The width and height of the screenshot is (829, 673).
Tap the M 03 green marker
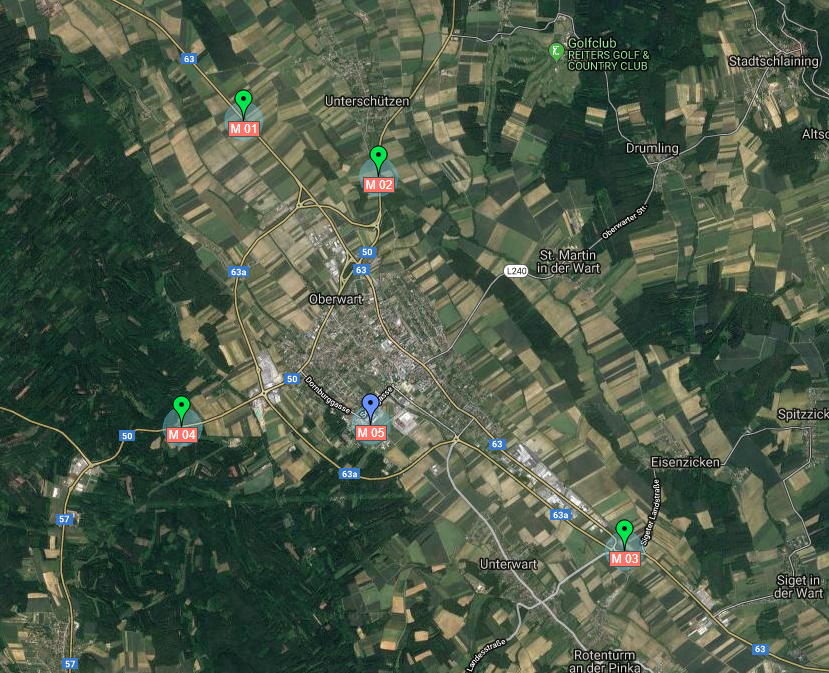pos(624,531)
